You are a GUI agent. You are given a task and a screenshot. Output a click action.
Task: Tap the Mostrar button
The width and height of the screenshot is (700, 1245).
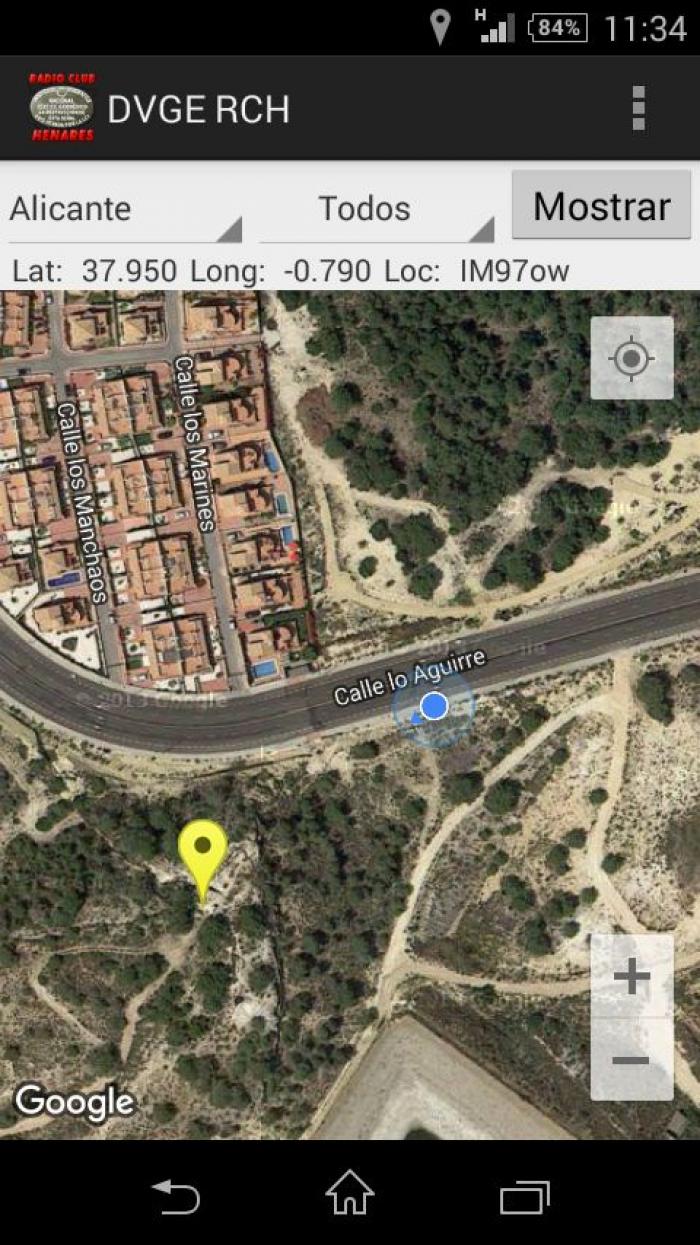tap(601, 206)
